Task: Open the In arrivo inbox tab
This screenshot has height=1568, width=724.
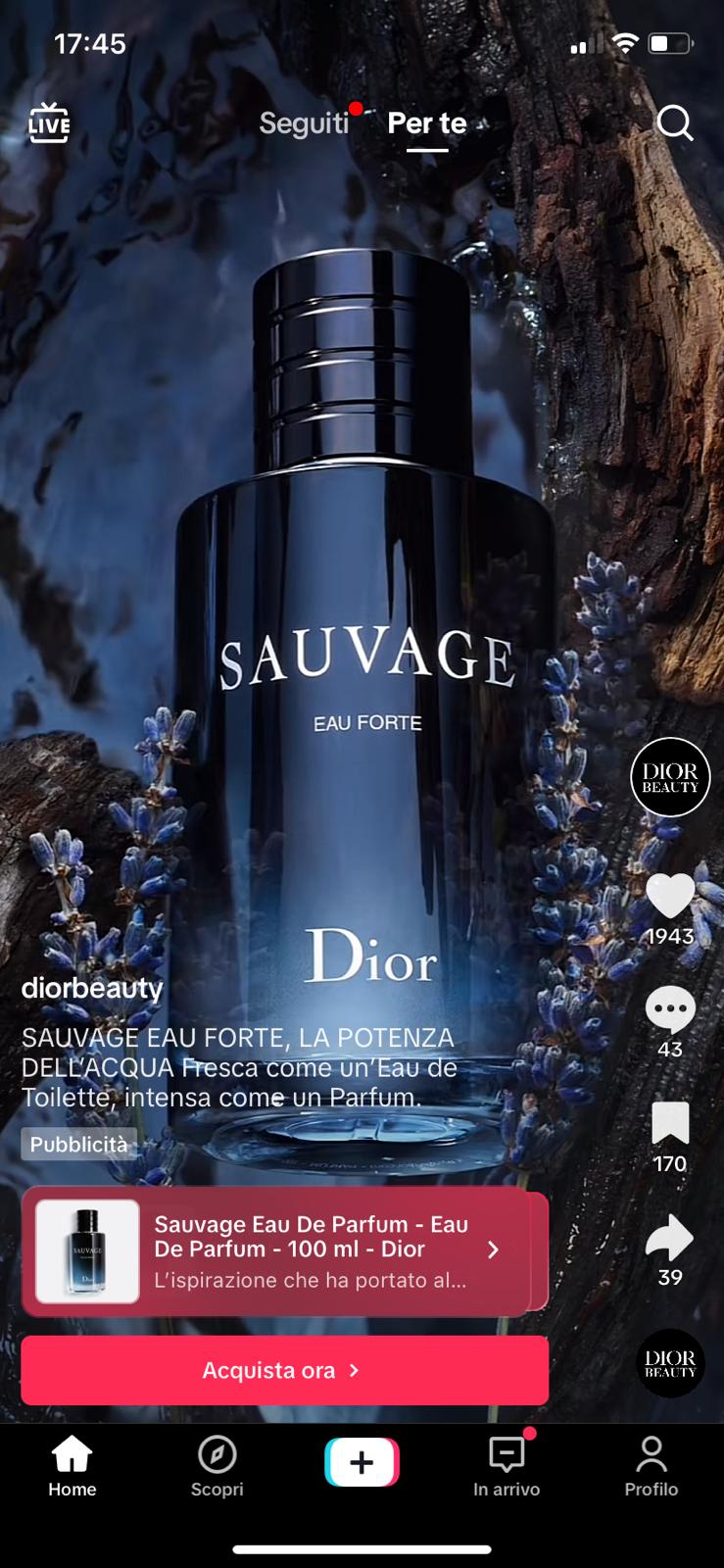Action: [x=507, y=1467]
